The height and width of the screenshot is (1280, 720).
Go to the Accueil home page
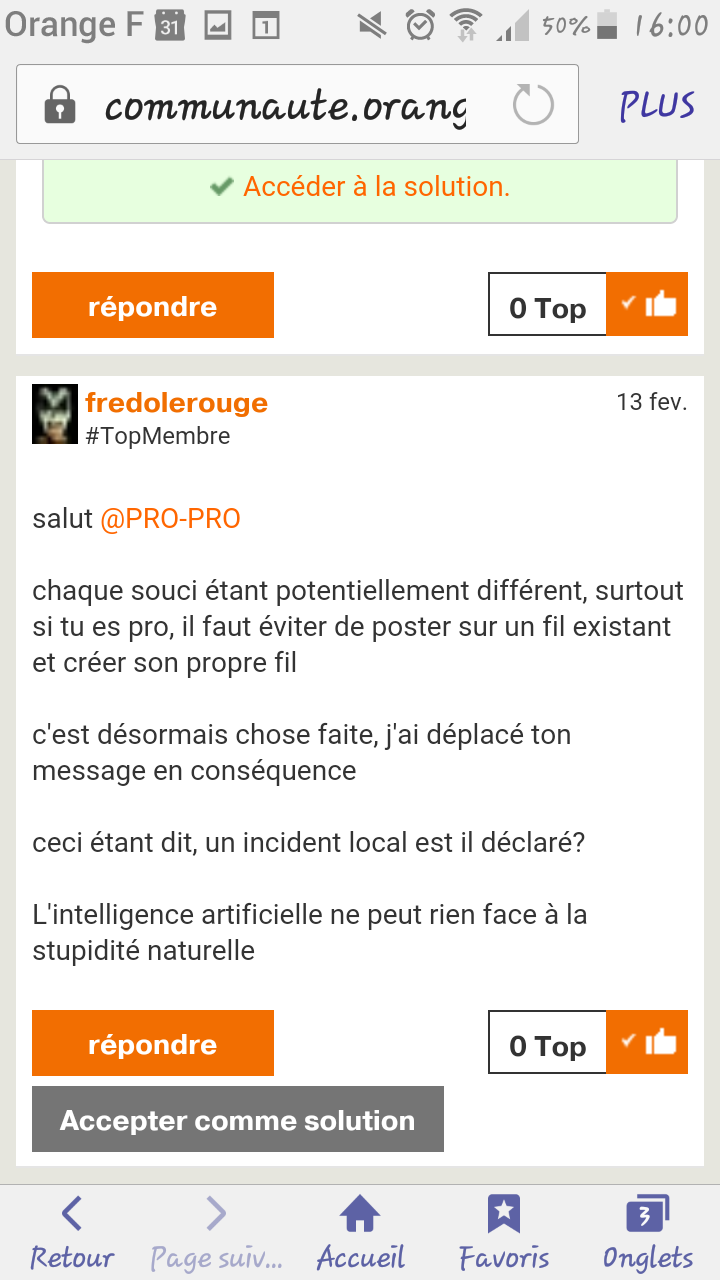click(360, 1235)
